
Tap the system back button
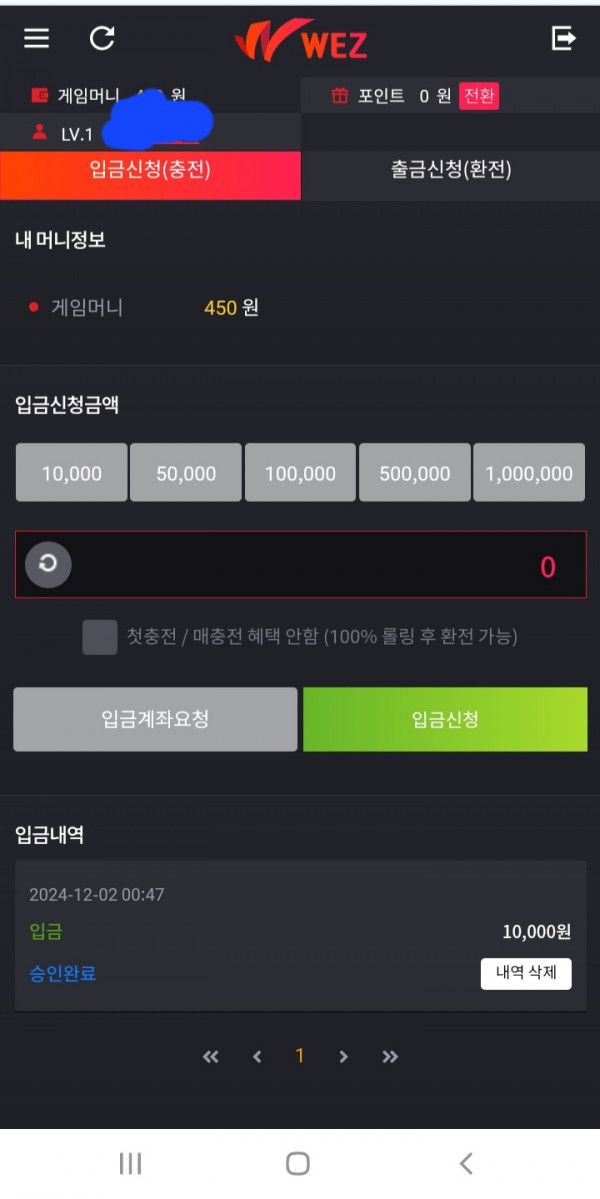(x=465, y=1163)
